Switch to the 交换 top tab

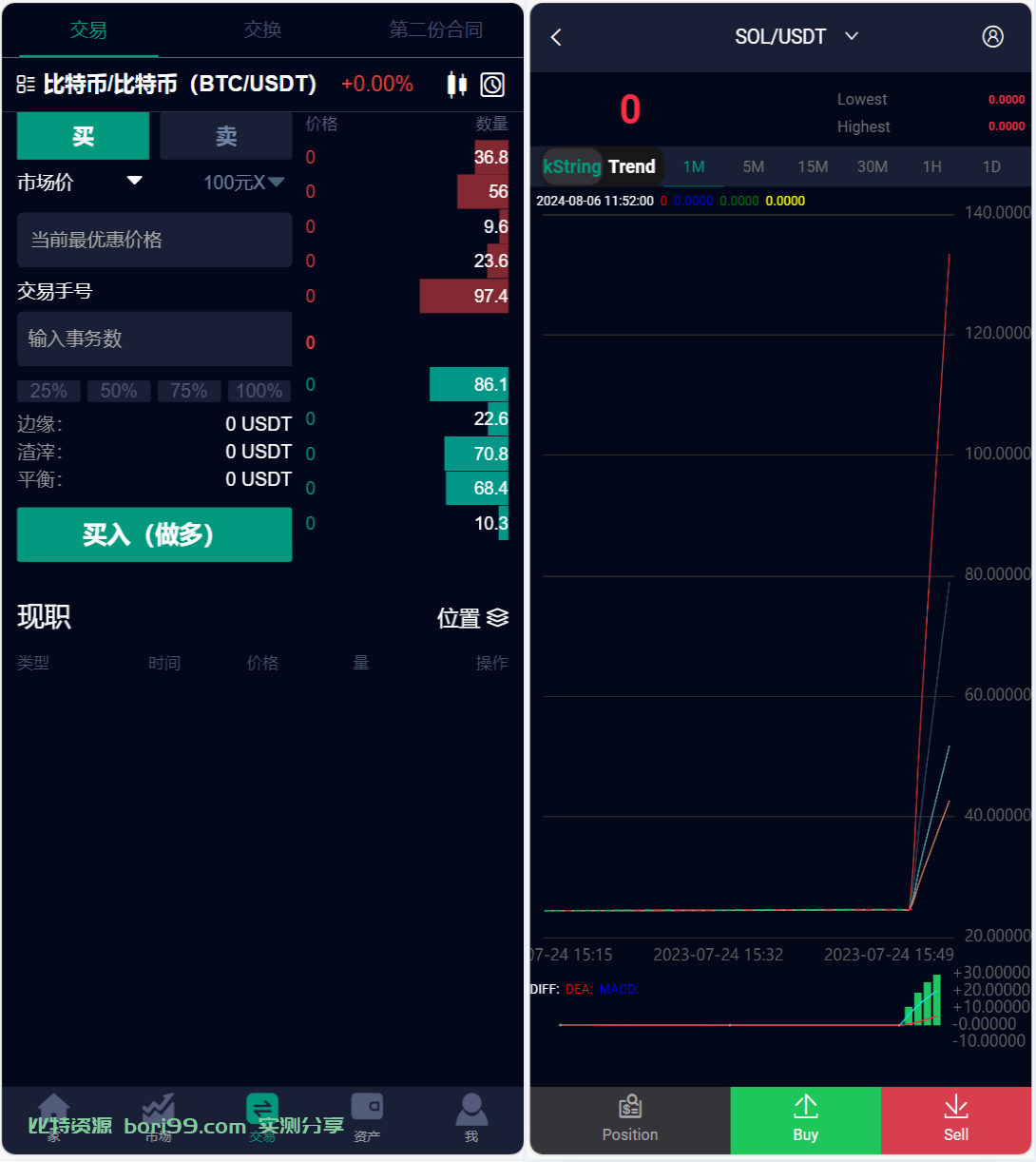262,29
